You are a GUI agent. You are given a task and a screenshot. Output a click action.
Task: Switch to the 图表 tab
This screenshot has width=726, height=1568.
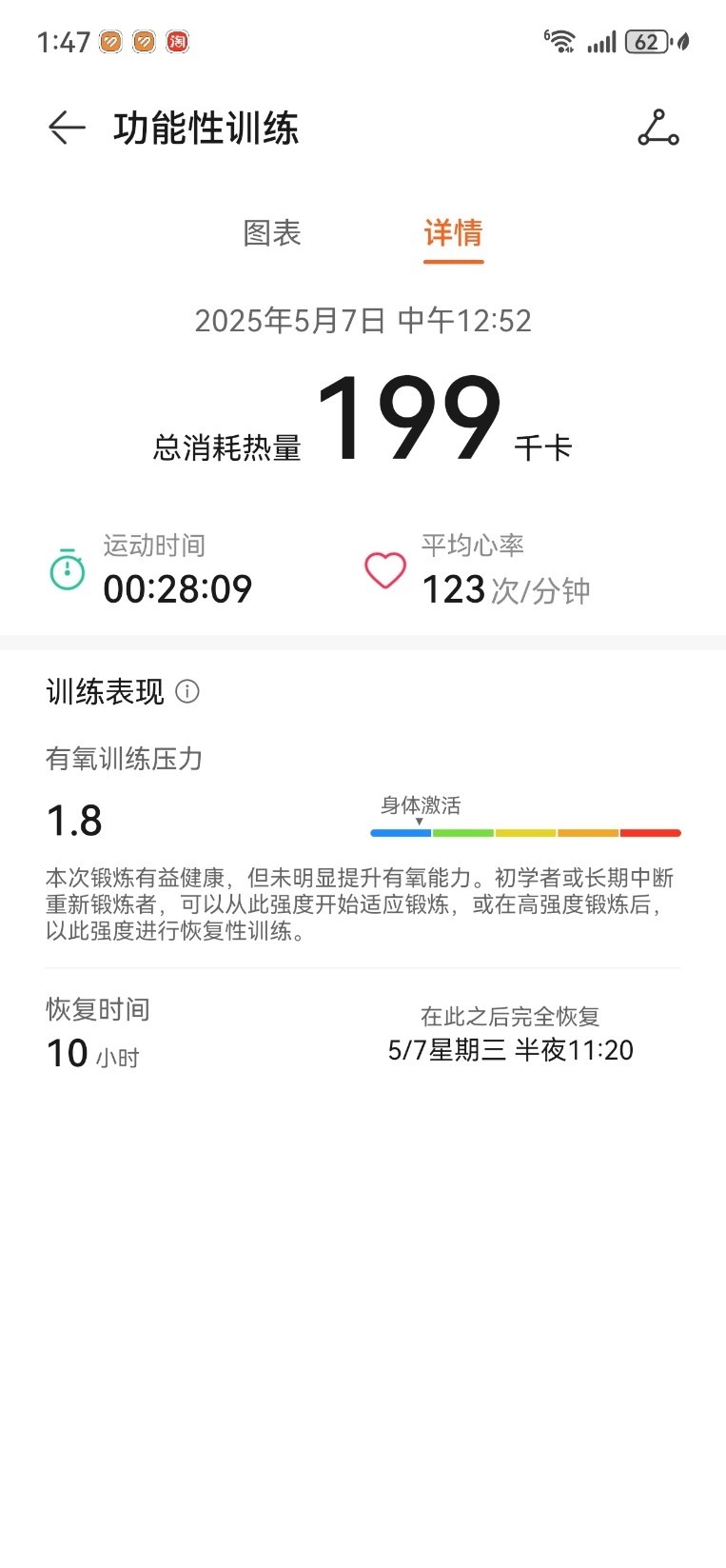point(272,233)
